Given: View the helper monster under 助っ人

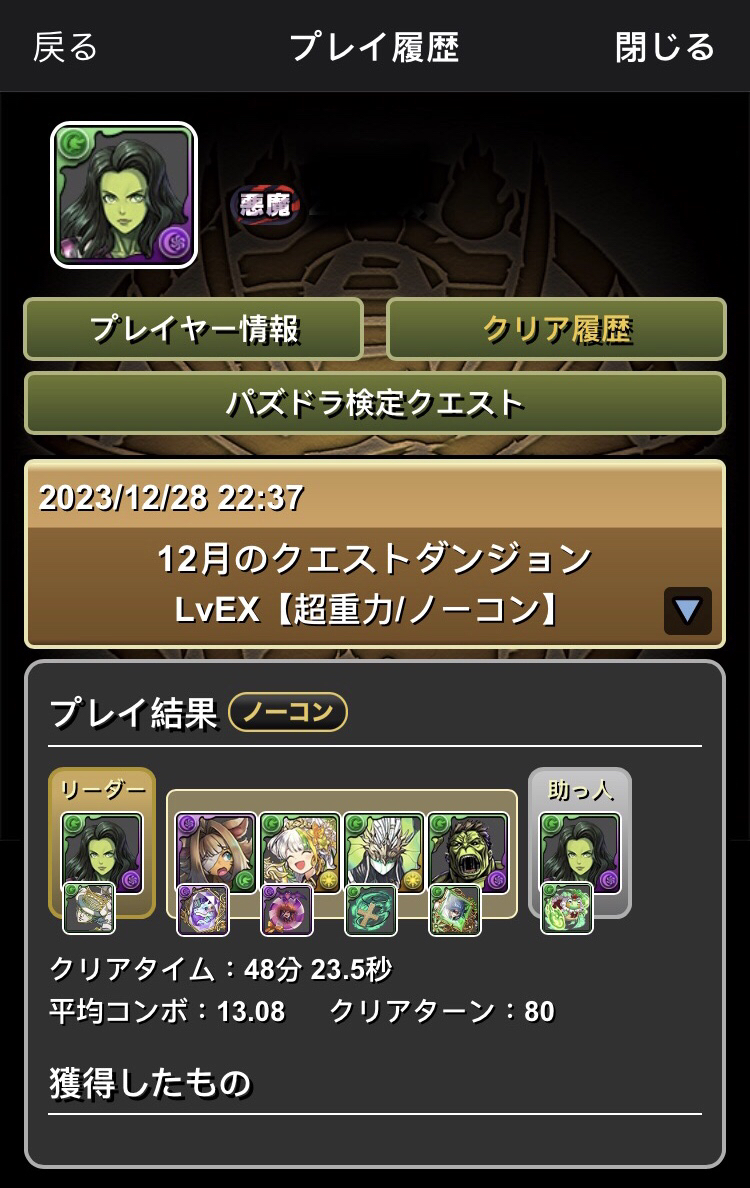Looking at the screenshot, I should tap(580, 852).
